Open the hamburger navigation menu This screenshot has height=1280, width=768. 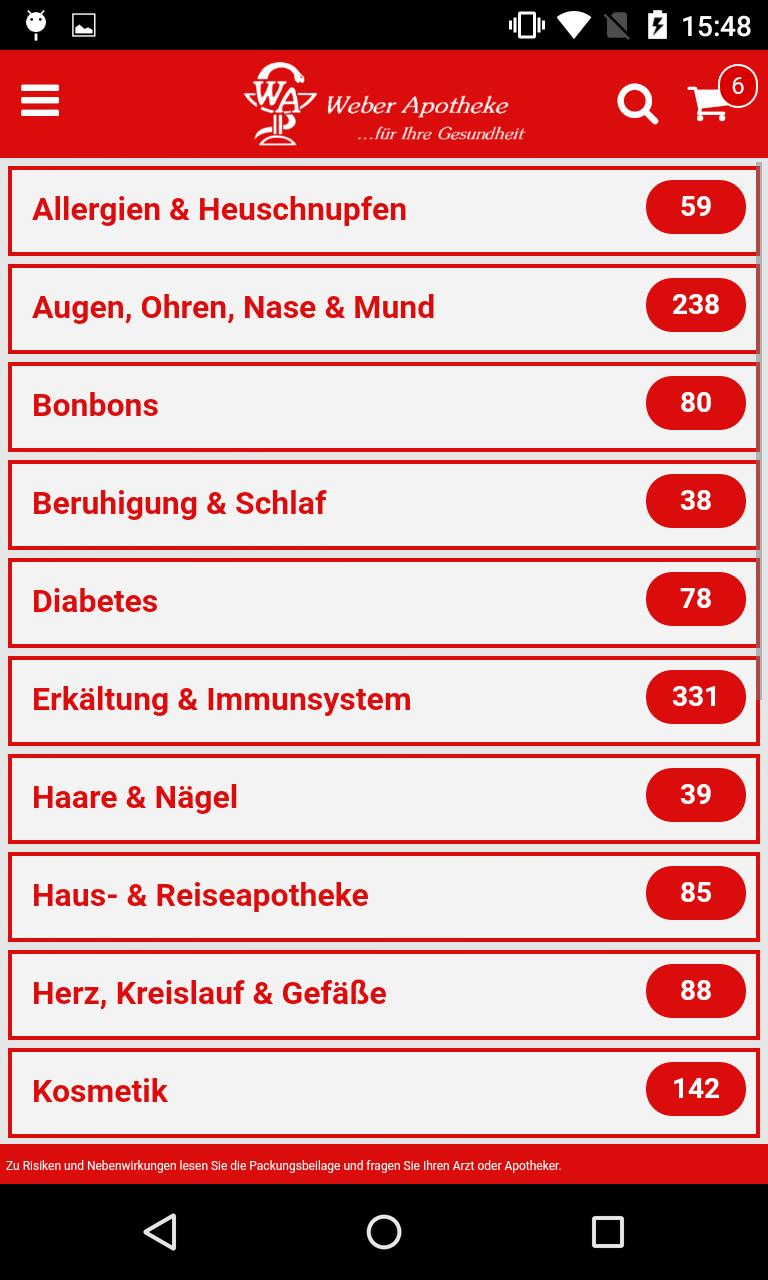pyautogui.click(x=40, y=101)
